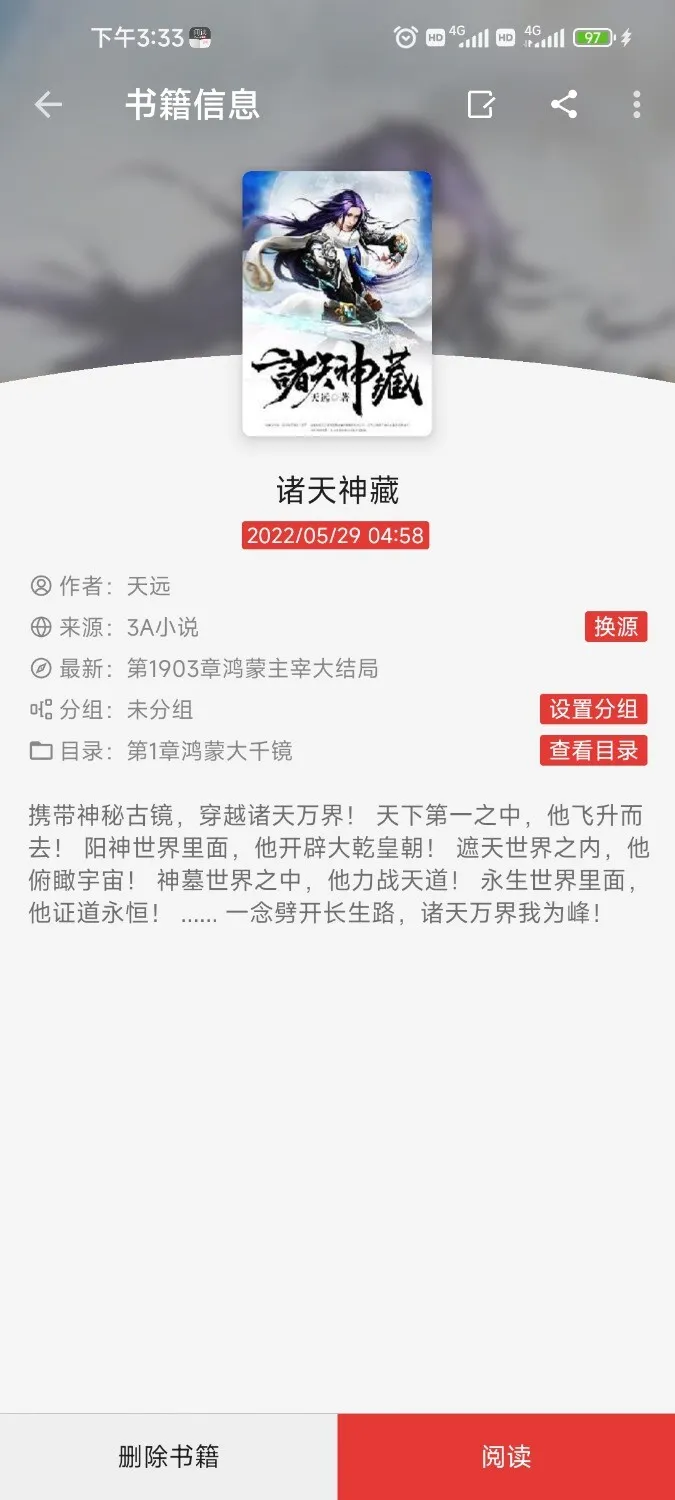Edit the book information
Screen dimensions: 675x1500
481,104
